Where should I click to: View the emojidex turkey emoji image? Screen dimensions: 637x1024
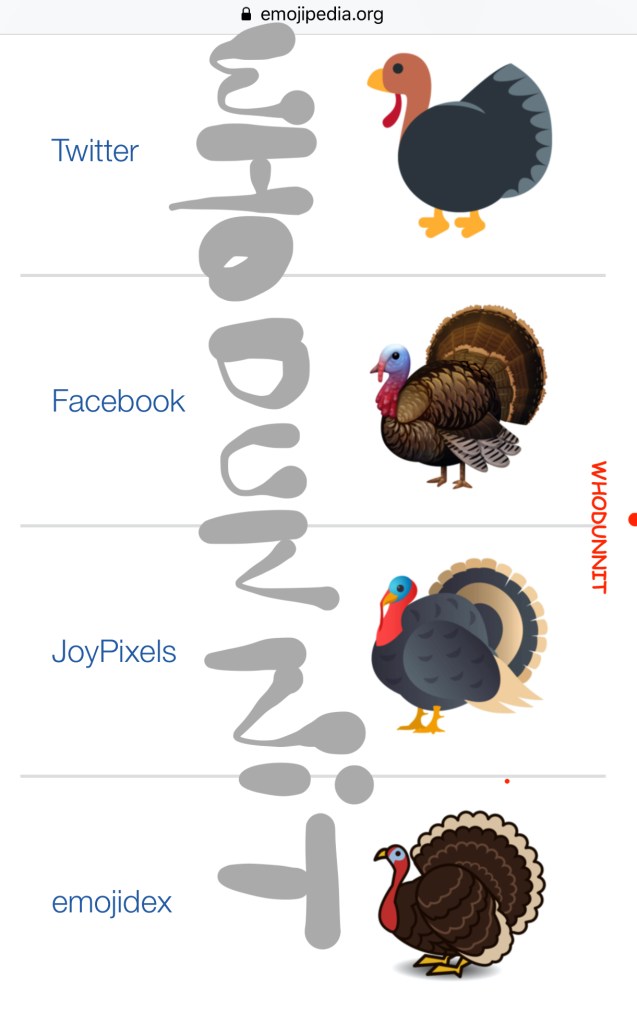coord(459,895)
